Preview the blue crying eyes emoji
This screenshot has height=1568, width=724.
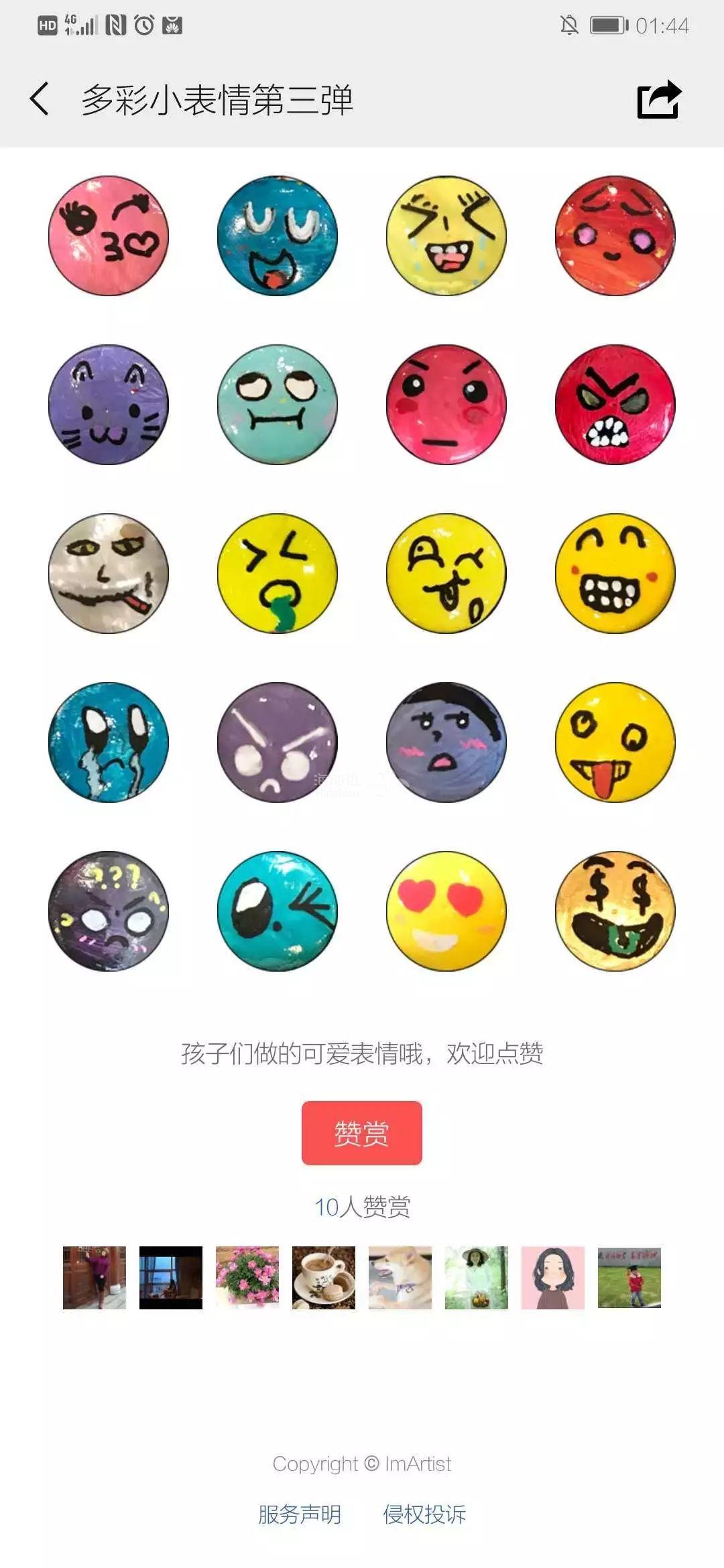point(109,742)
